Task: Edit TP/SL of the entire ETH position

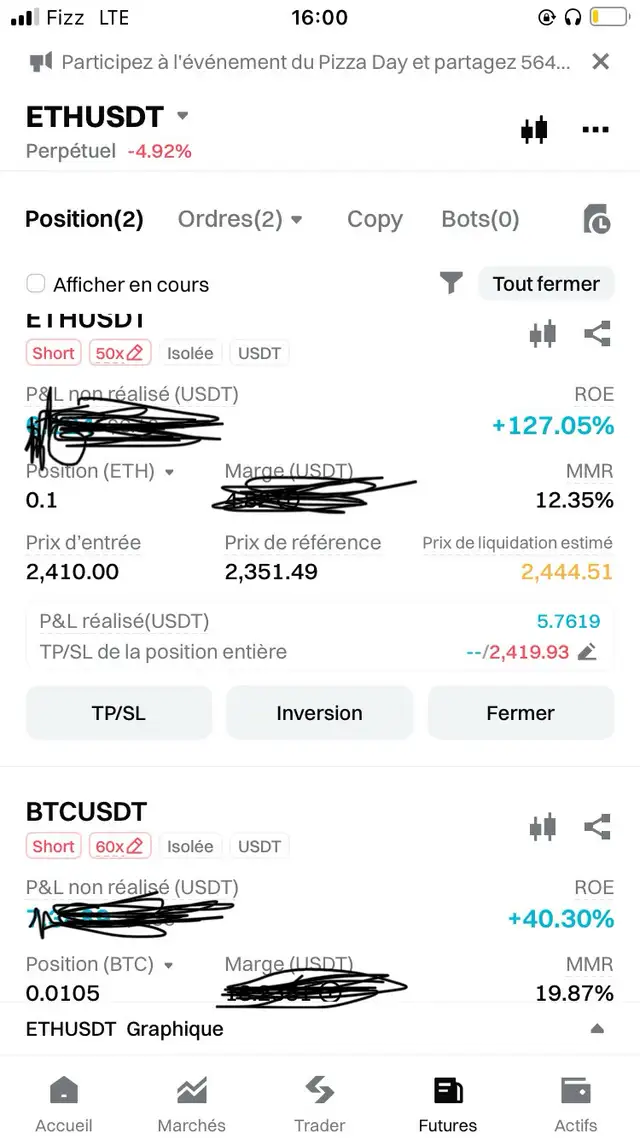Action: pos(587,652)
